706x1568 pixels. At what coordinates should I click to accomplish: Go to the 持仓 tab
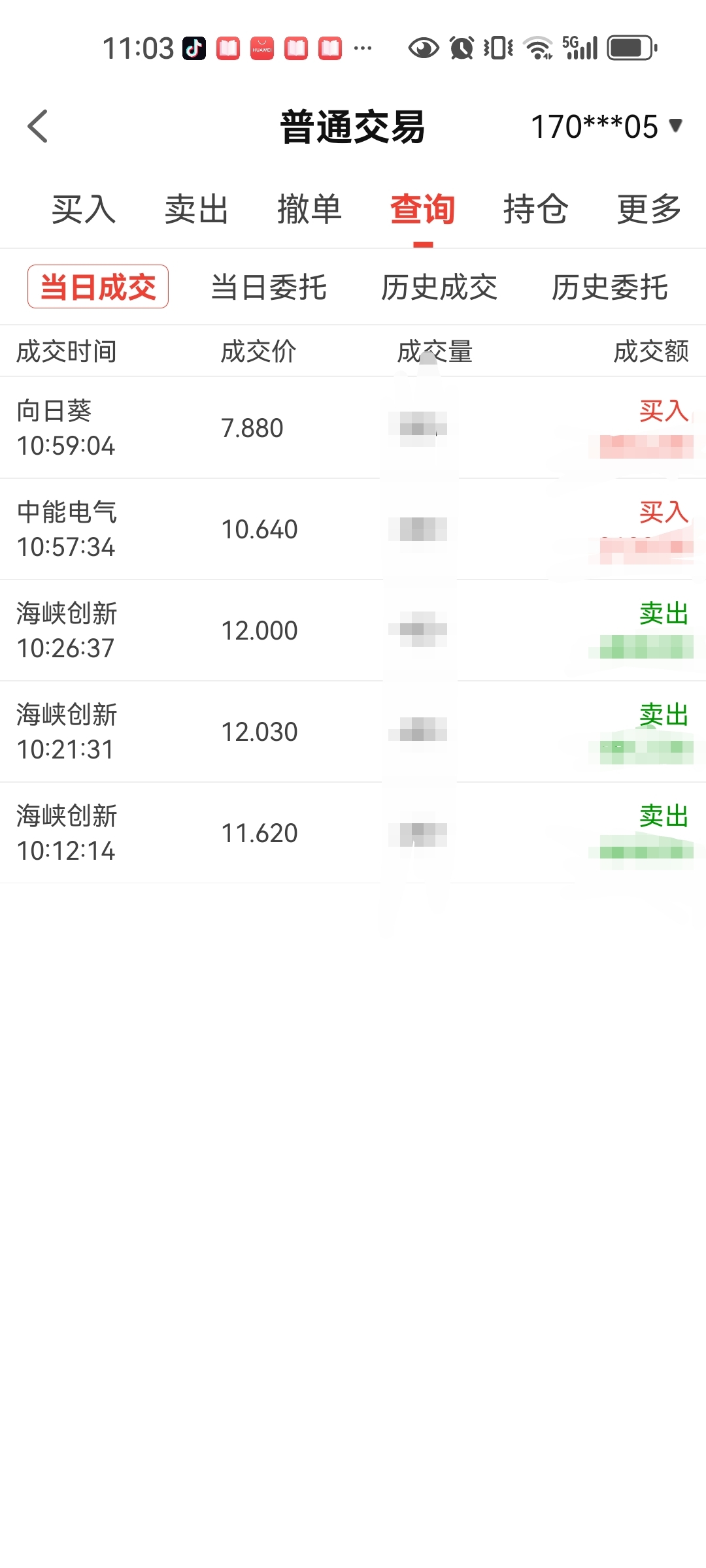[x=535, y=210]
